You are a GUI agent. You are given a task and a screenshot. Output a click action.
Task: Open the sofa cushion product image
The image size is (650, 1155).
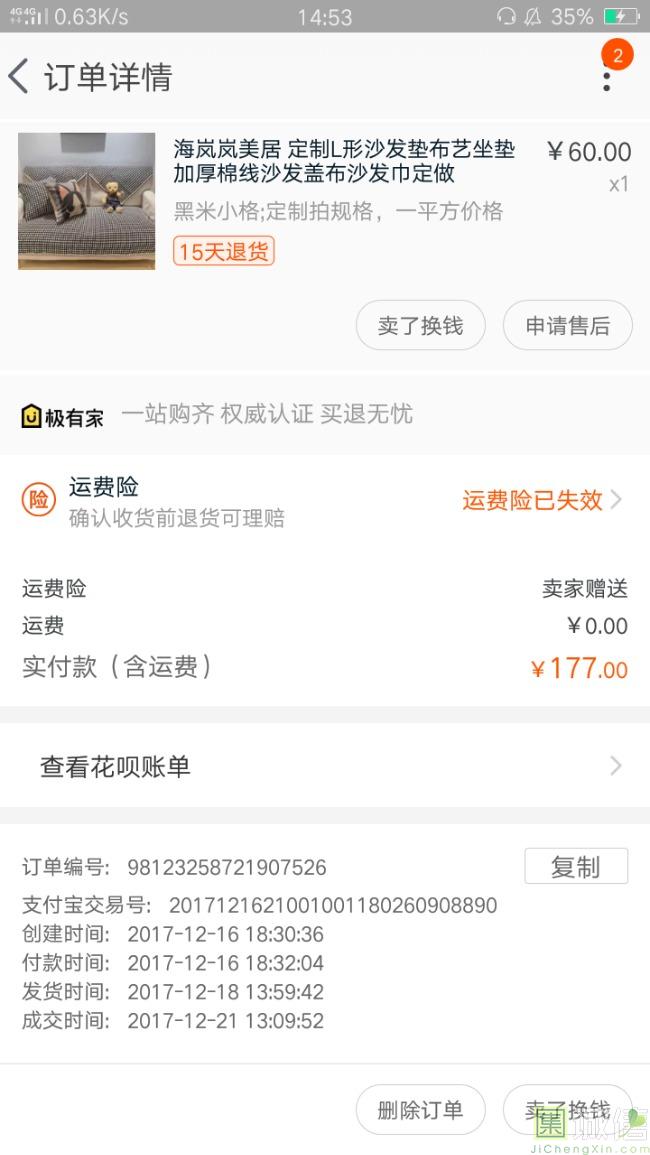(86, 201)
